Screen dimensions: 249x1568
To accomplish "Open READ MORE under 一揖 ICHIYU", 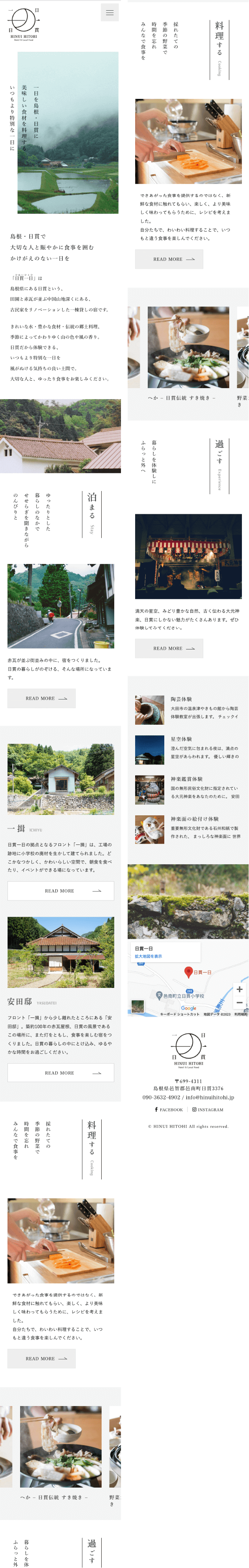I will click(60, 891).
